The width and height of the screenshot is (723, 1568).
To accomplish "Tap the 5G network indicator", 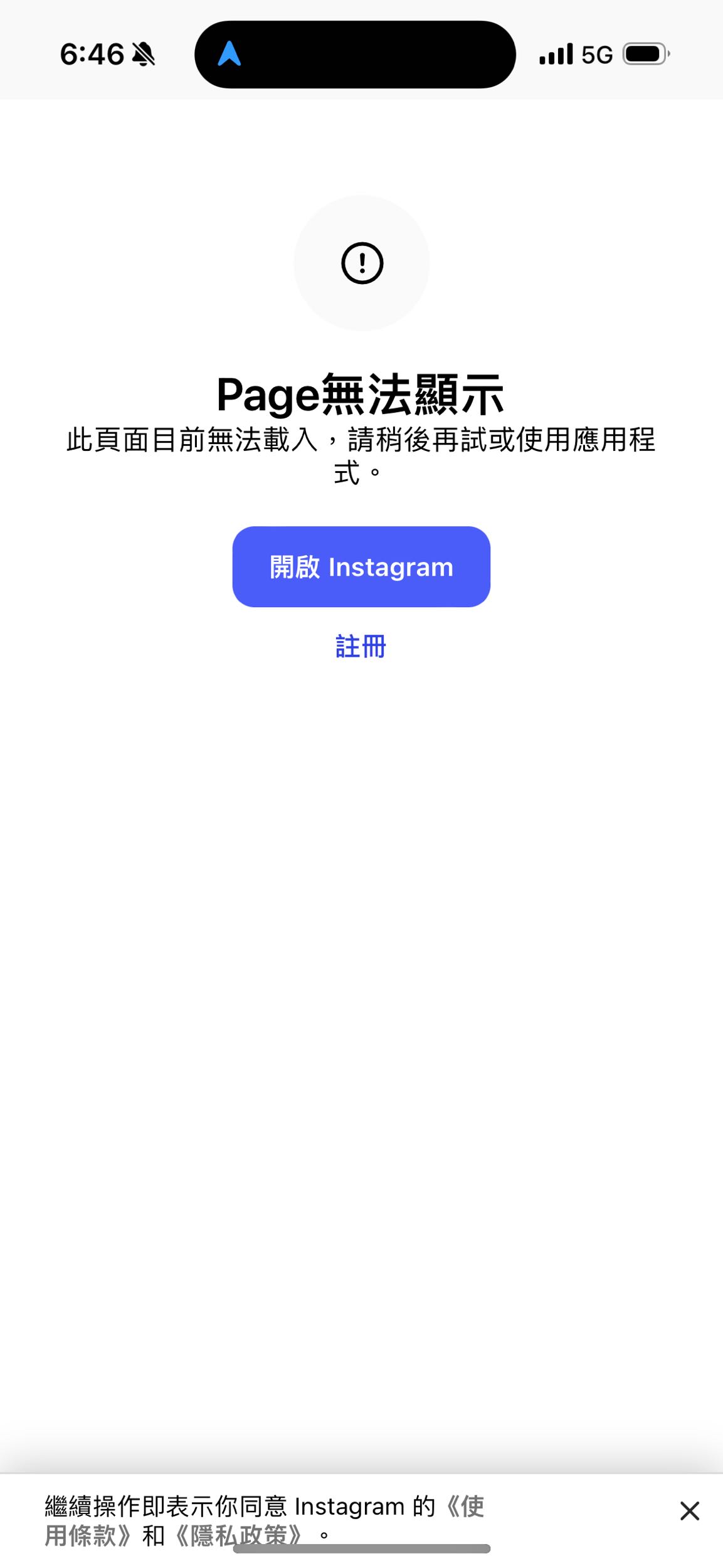I will point(598,55).
